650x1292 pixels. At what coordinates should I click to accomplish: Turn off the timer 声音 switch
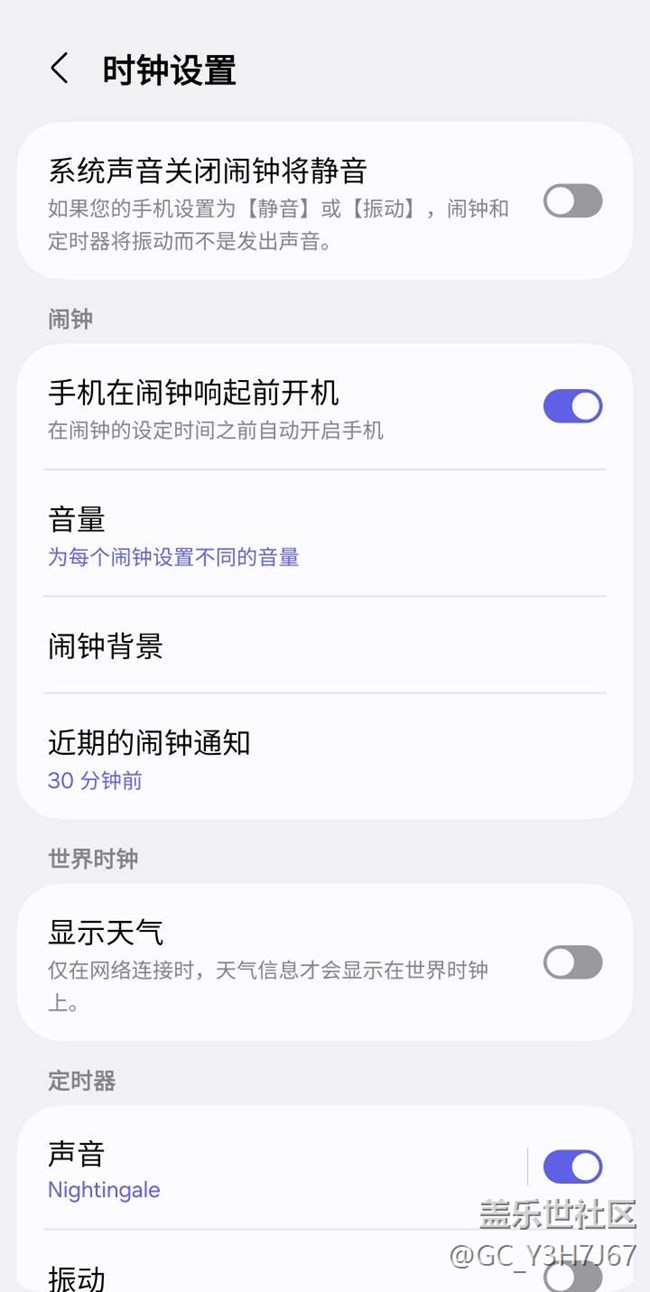click(572, 1167)
